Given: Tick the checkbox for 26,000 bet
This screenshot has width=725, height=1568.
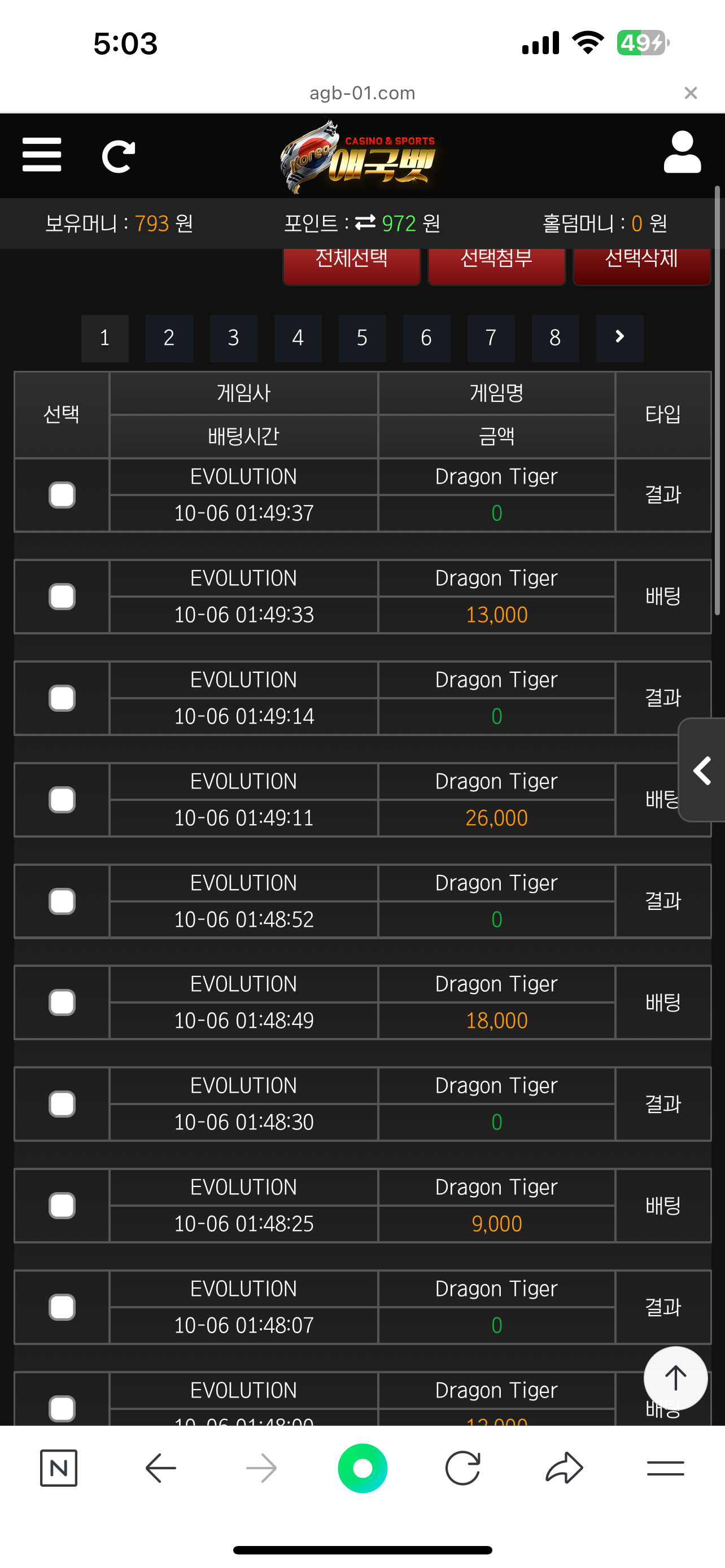Looking at the screenshot, I should pyautogui.click(x=62, y=800).
